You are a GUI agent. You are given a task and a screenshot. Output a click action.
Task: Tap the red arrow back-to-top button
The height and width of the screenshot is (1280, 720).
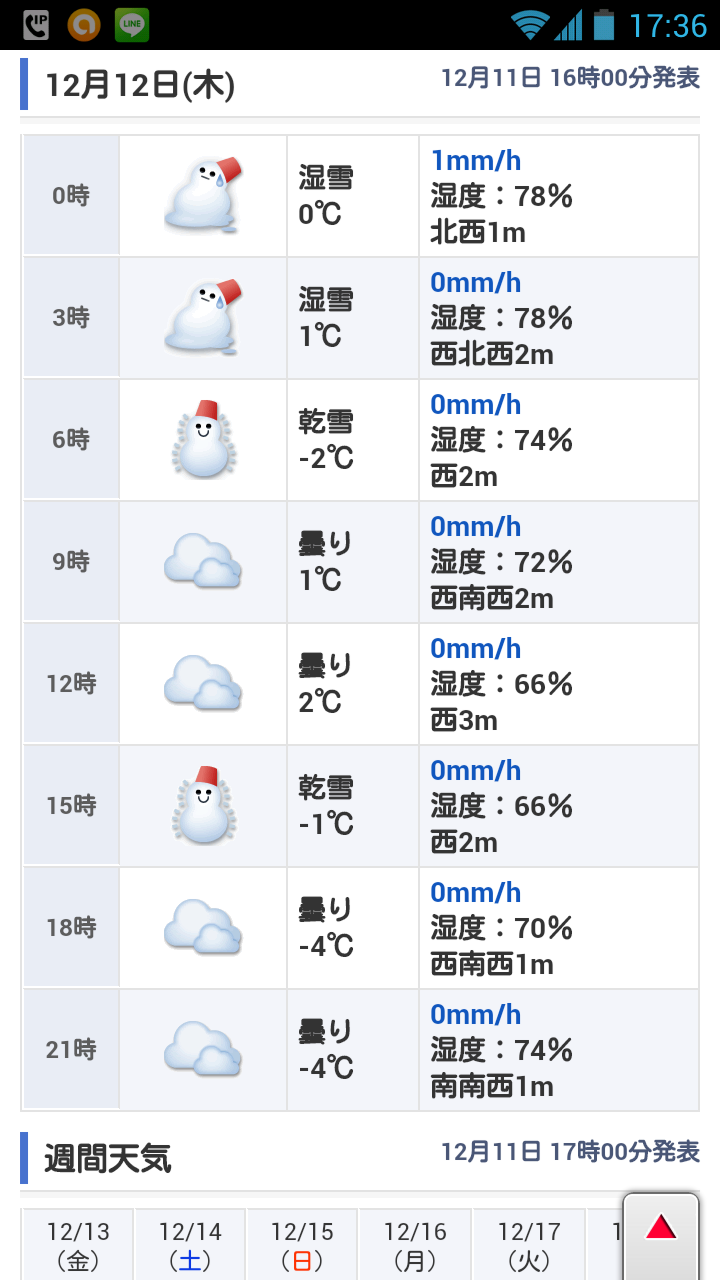pyautogui.click(x=660, y=1232)
